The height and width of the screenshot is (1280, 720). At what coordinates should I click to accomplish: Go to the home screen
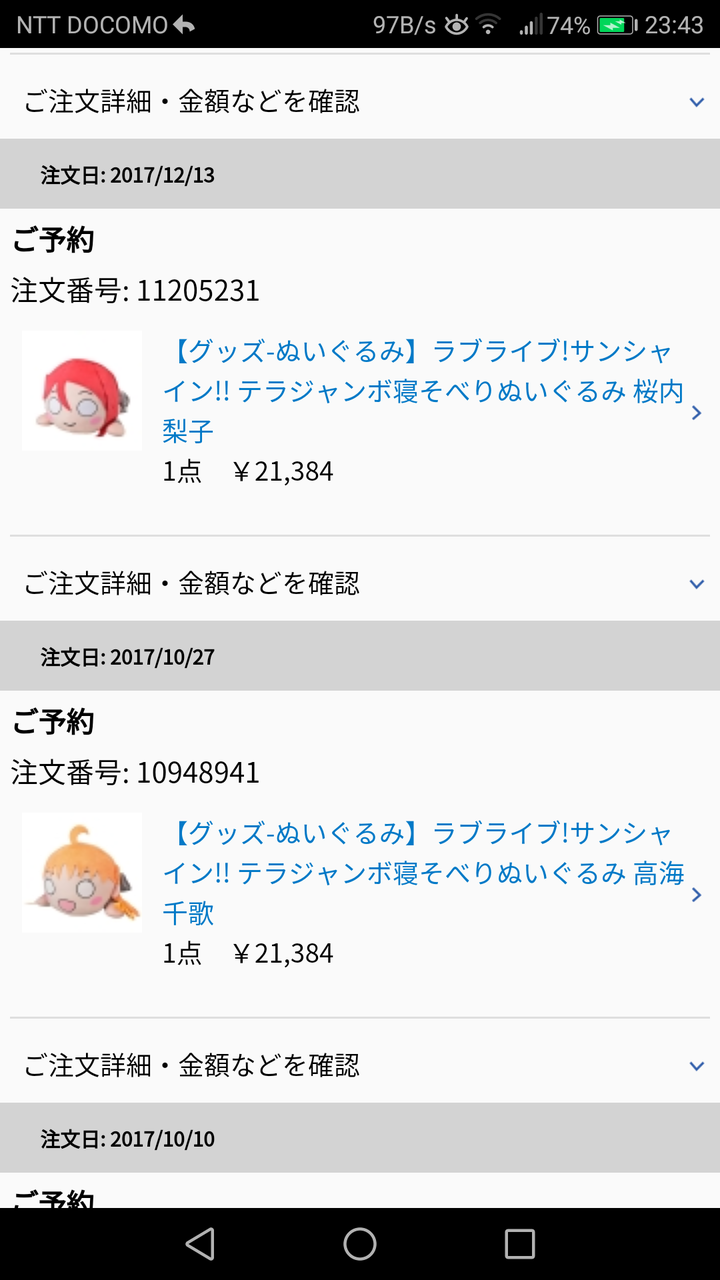coord(360,1244)
